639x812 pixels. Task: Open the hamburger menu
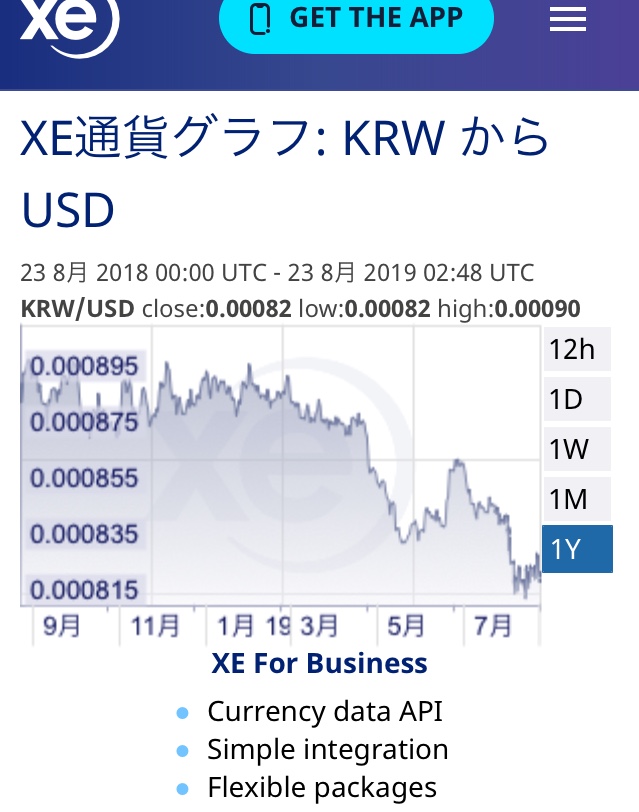coord(568,20)
